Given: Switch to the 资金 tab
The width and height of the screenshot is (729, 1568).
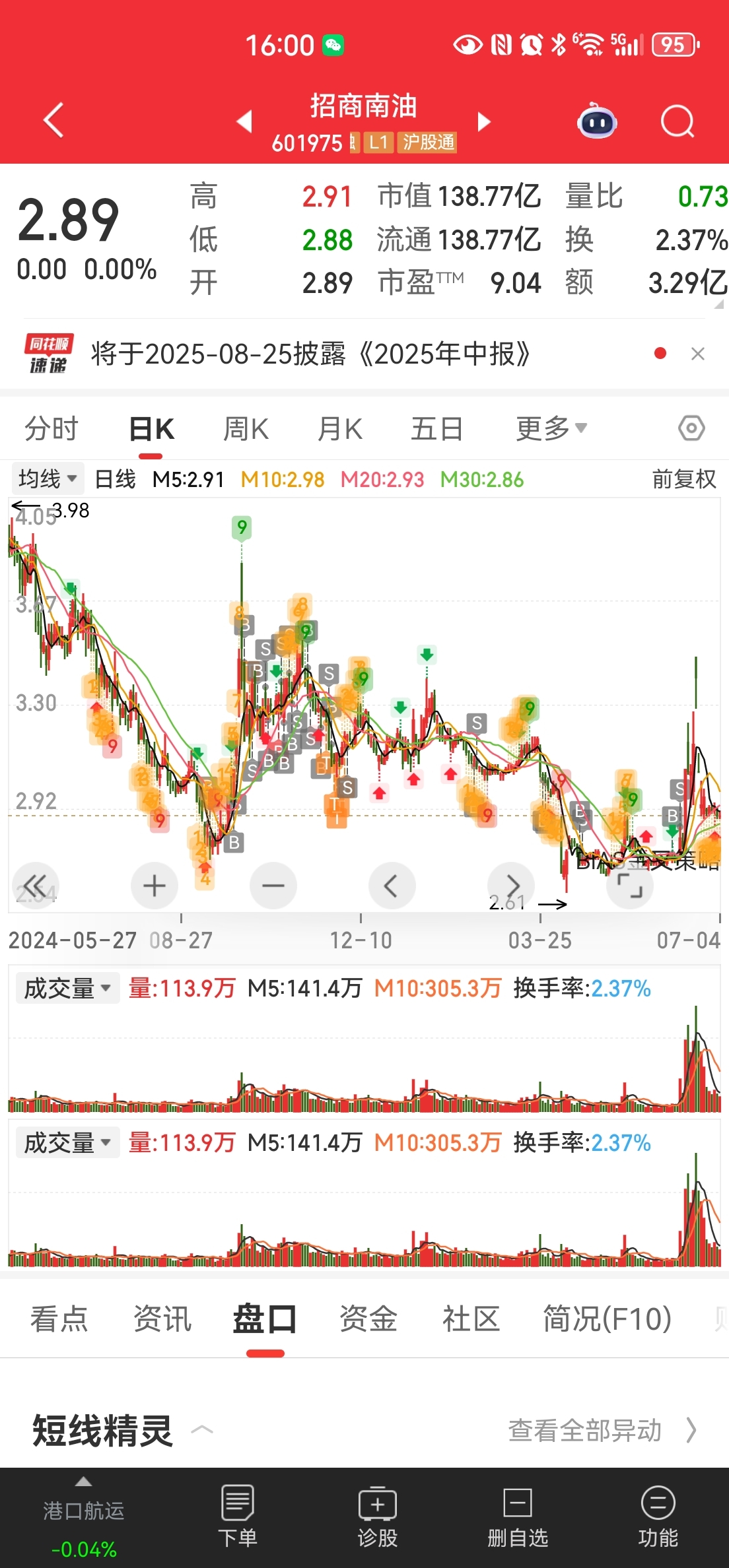Looking at the screenshot, I should pyautogui.click(x=368, y=1319).
